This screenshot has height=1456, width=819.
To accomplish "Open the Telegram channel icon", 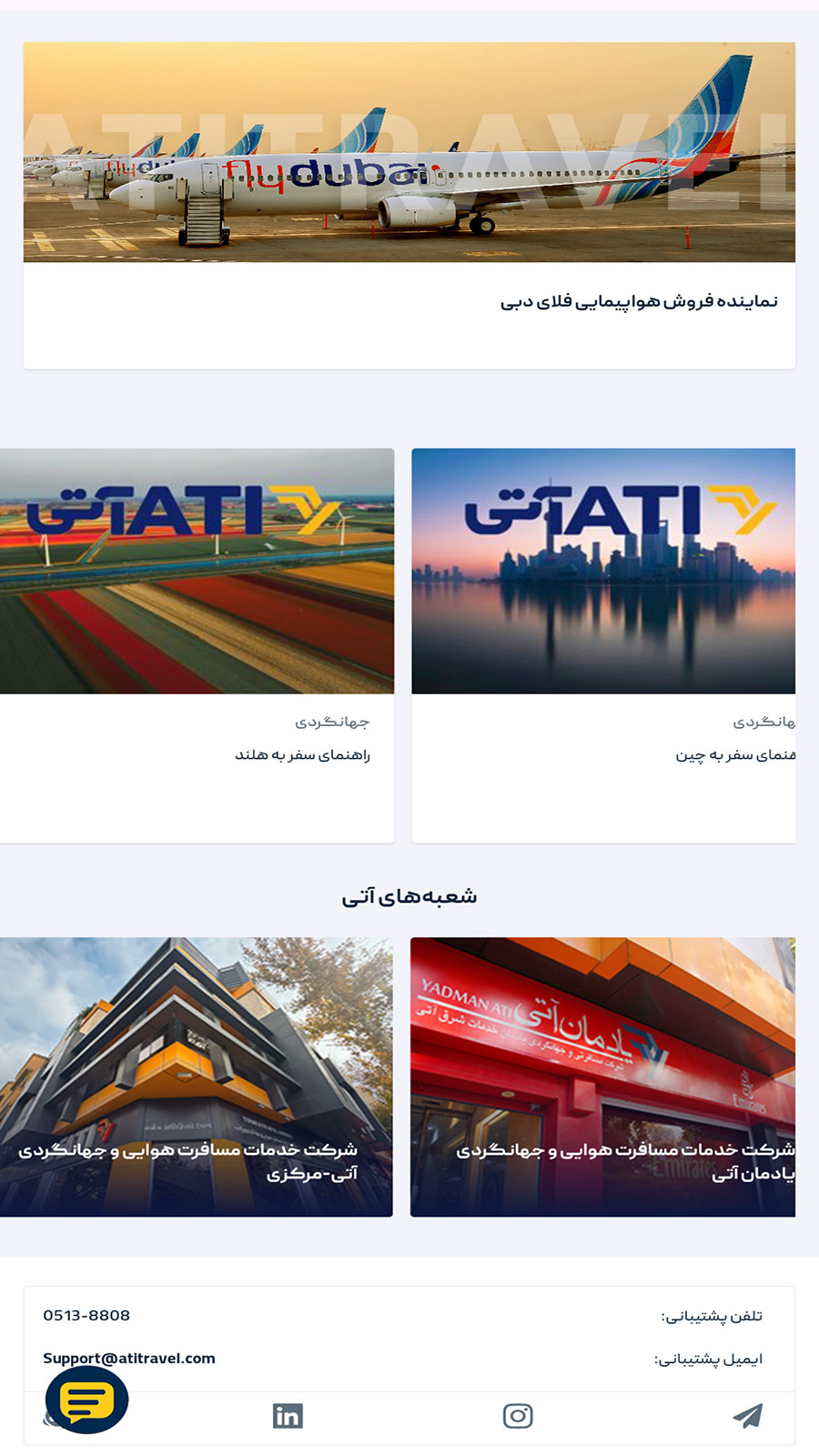I will [747, 1416].
